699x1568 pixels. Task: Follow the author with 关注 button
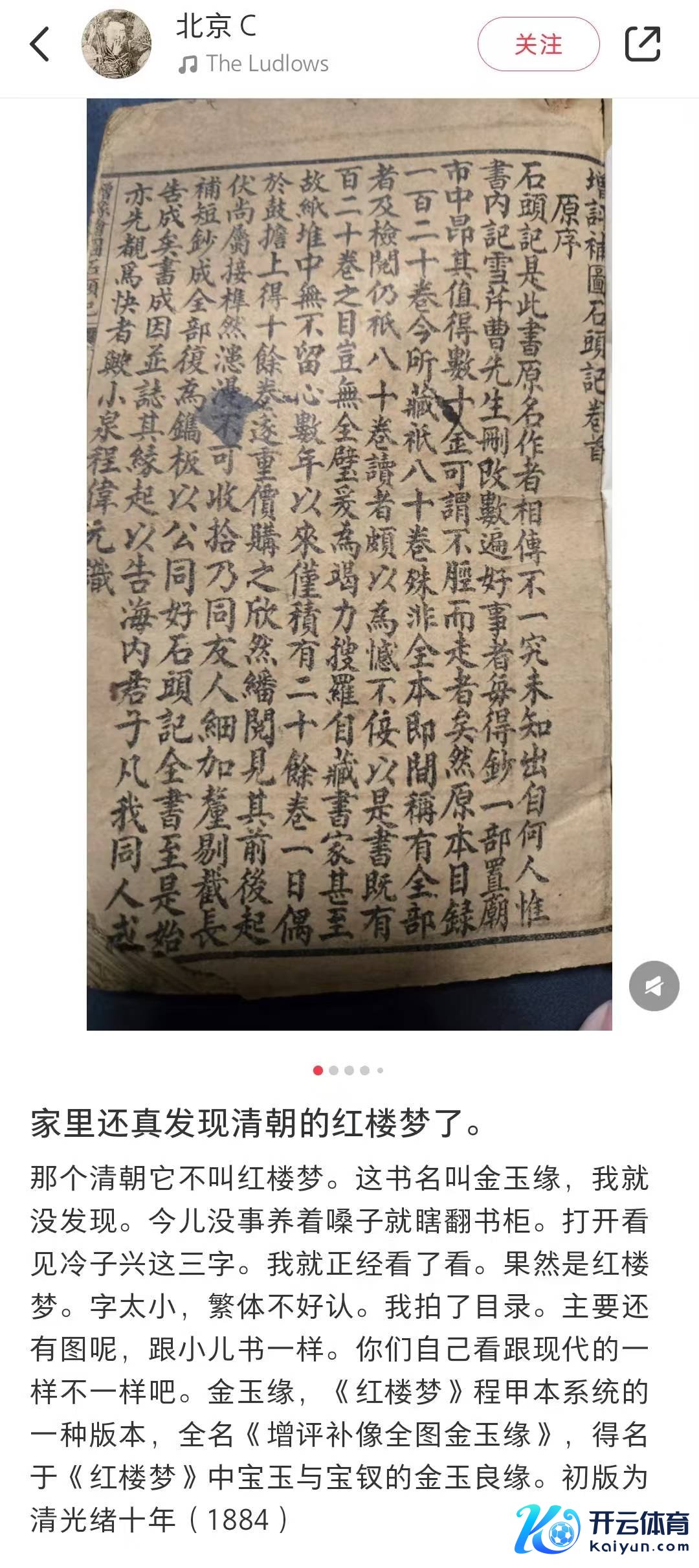[538, 45]
